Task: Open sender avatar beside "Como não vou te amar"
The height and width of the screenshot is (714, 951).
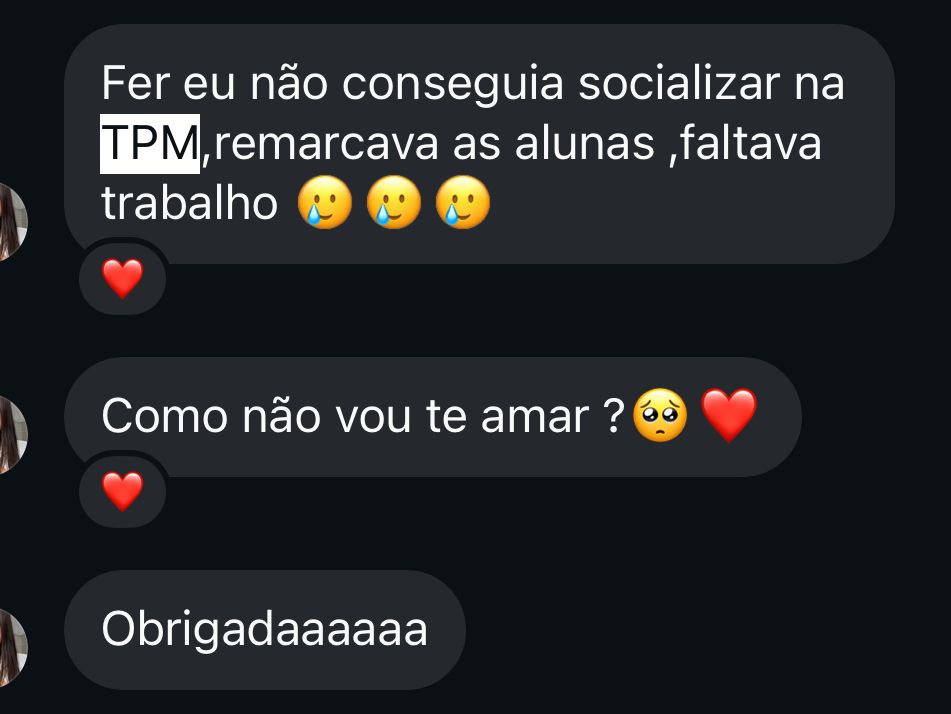Action: pos(11,433)
